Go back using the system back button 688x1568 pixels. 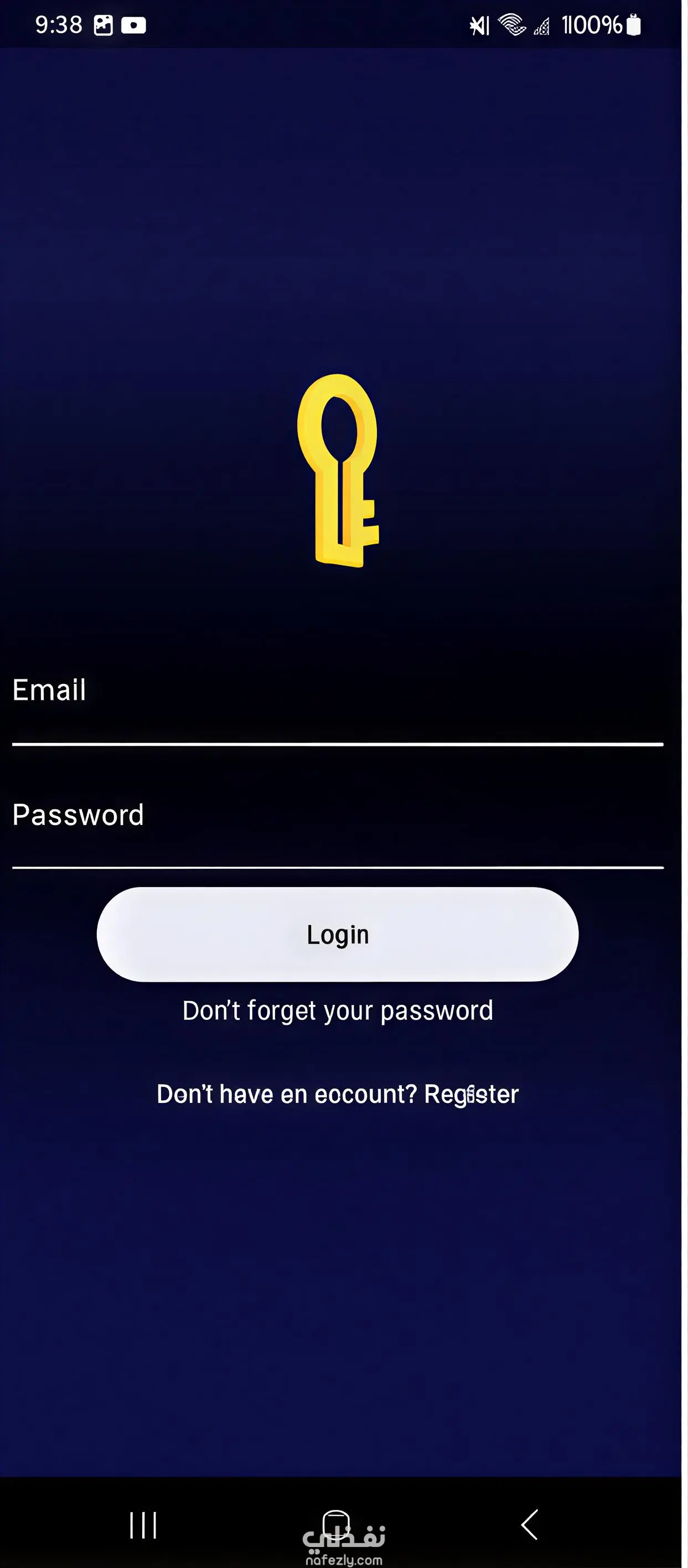[529, 1525]
